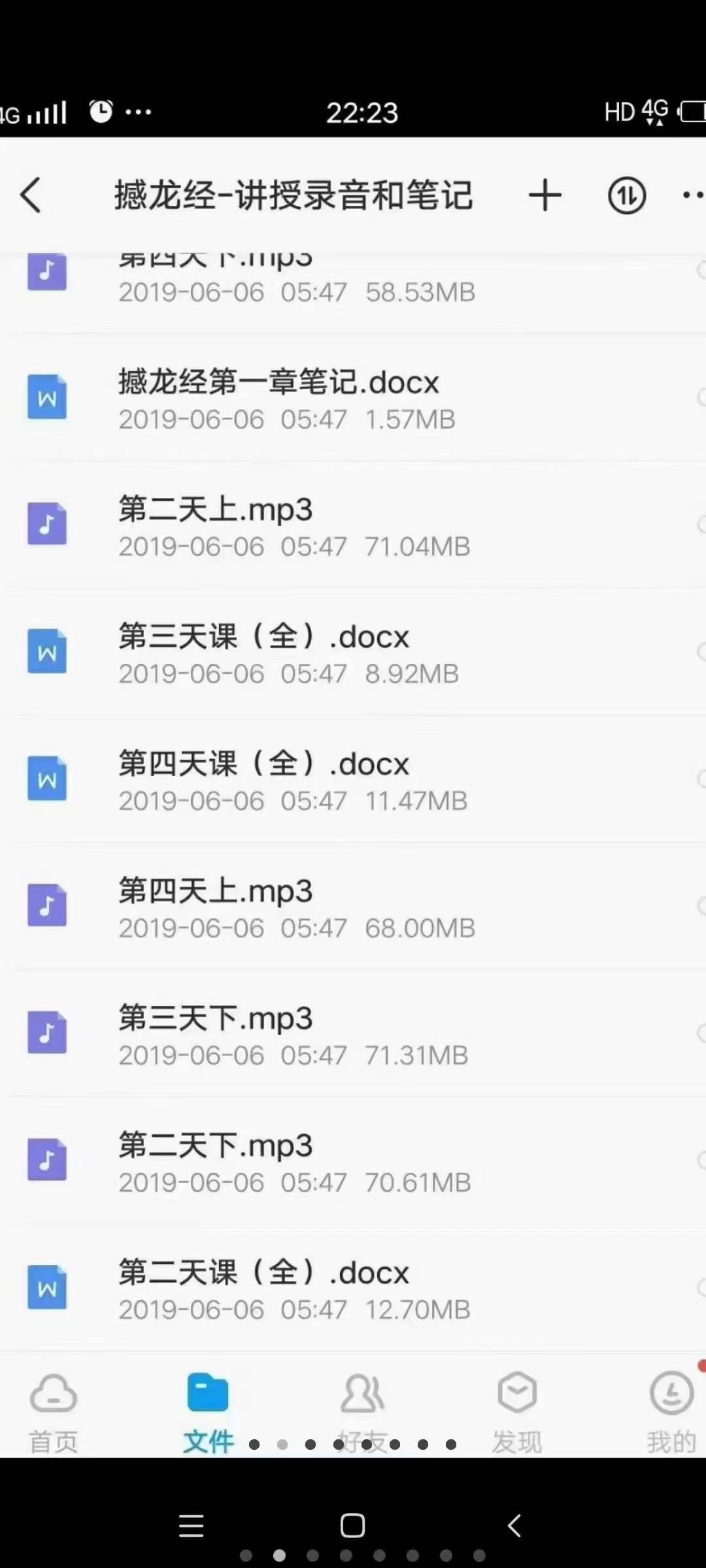Select the checkbox for 第二天上.mp3
This screenshot has width=706, height=1568.
pyautogui.click(x=701, y=525)
